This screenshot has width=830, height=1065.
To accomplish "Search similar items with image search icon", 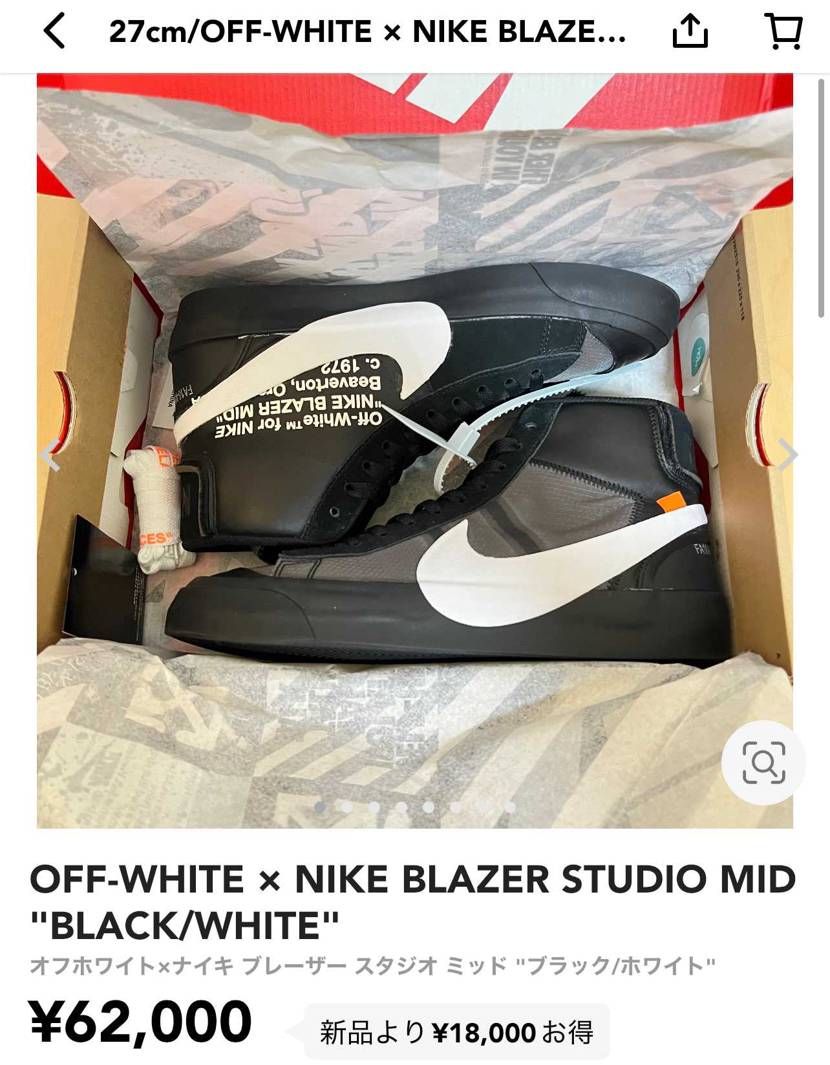I will tap(762, 764).
